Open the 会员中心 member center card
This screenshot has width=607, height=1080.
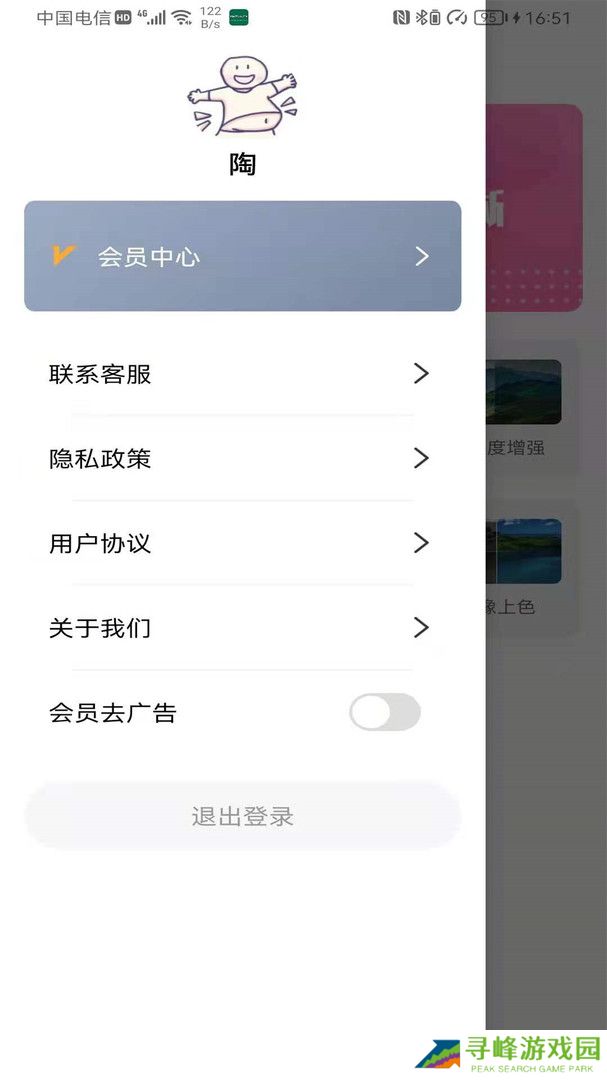[x=242, y=256]
